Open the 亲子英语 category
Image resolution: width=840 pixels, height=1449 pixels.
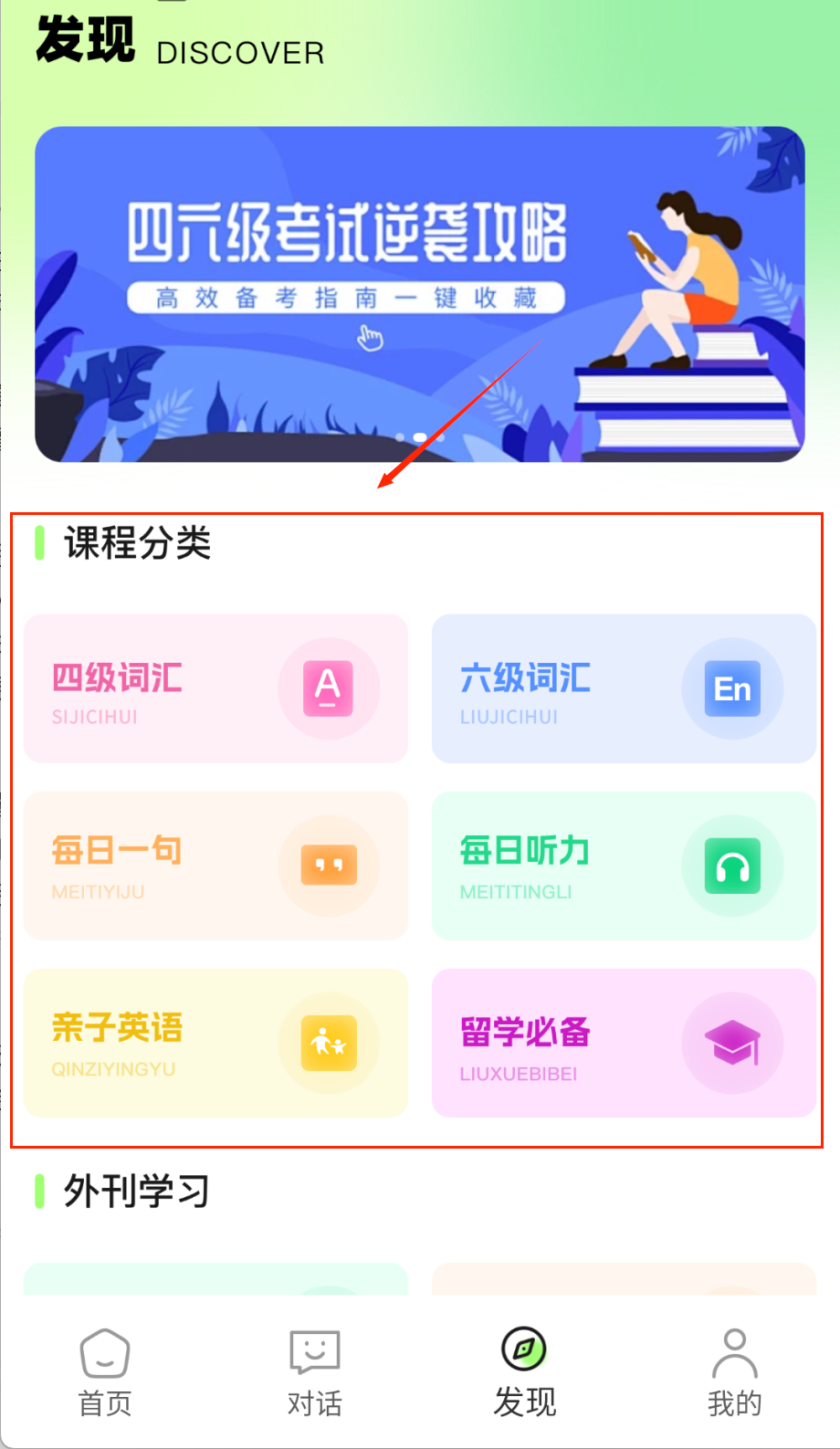[215, 1043]
